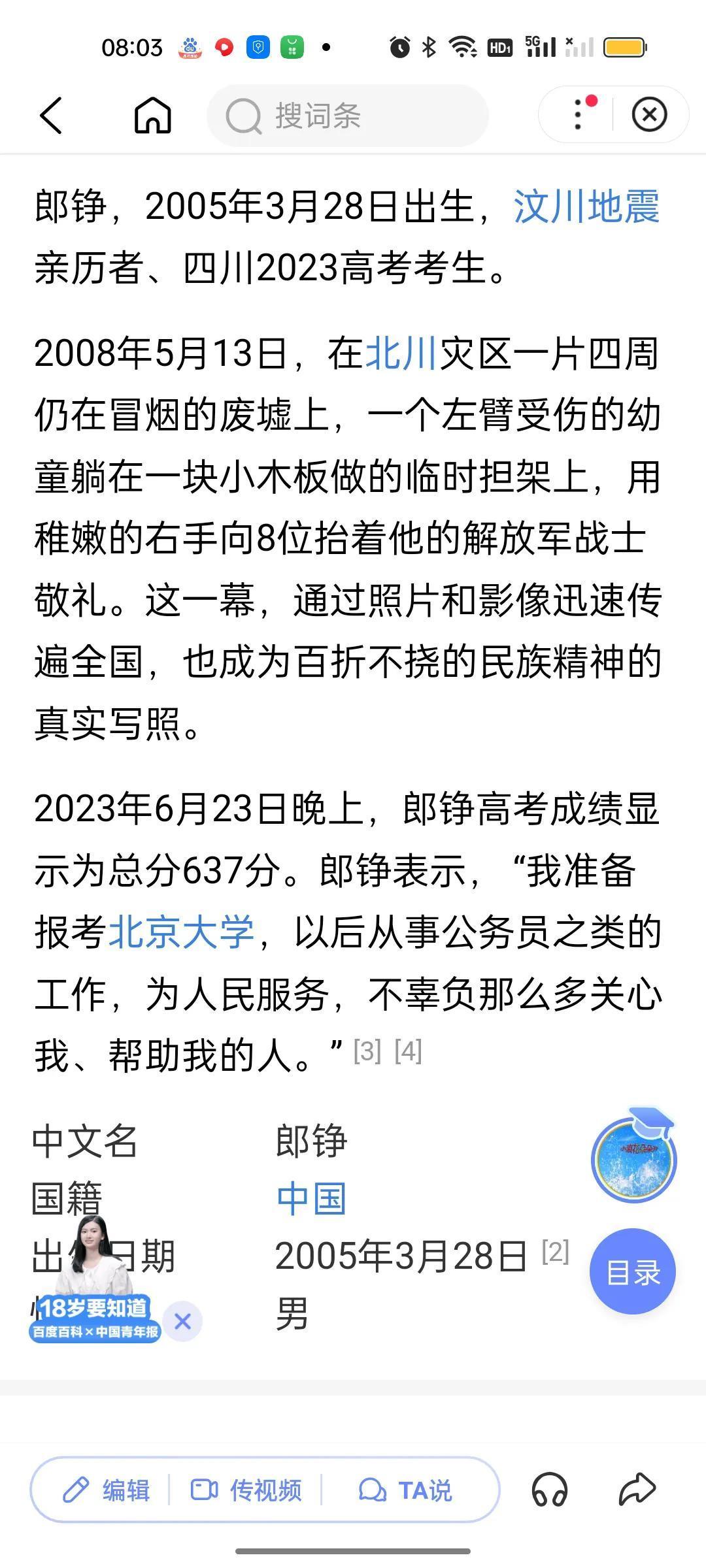The height and width of the screenshot is (1568, 706).
Task: Go back to the previous page
Action: click(51, 116)
